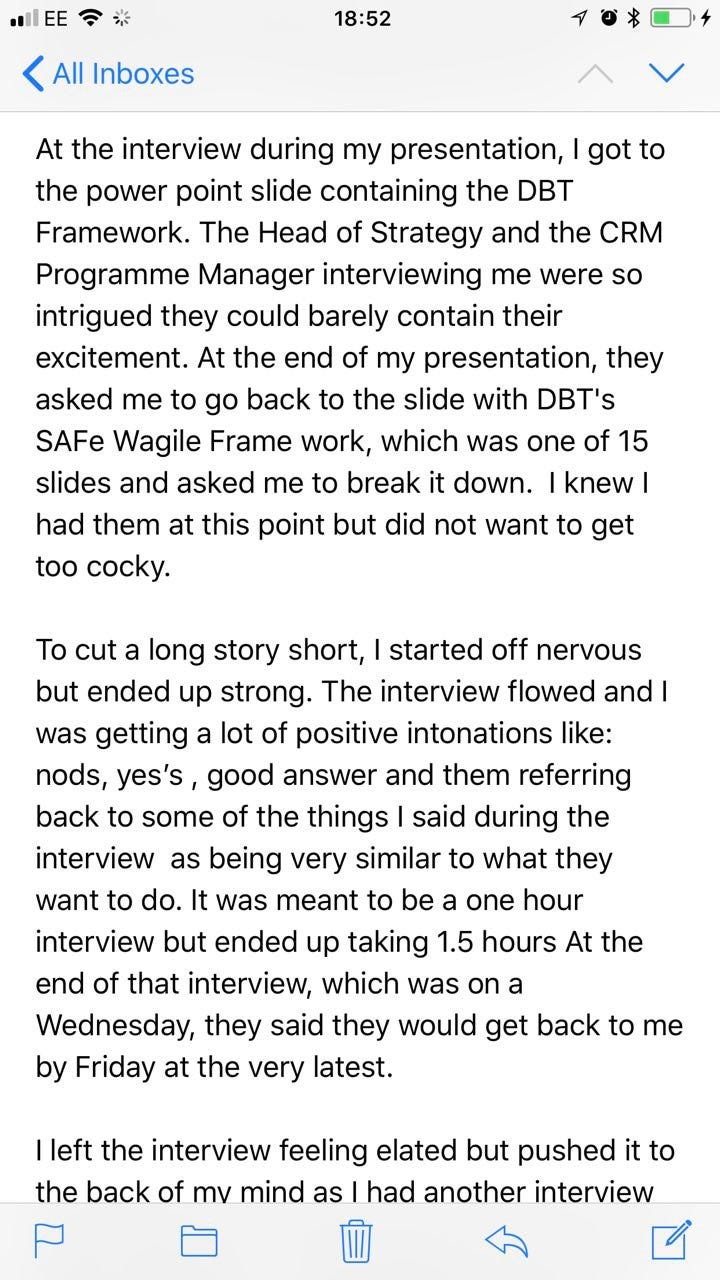Viewport: 720px width, 1280px height.
Task: Move email to a folder
Action: pyautogui.click(x=199, y=1241)
